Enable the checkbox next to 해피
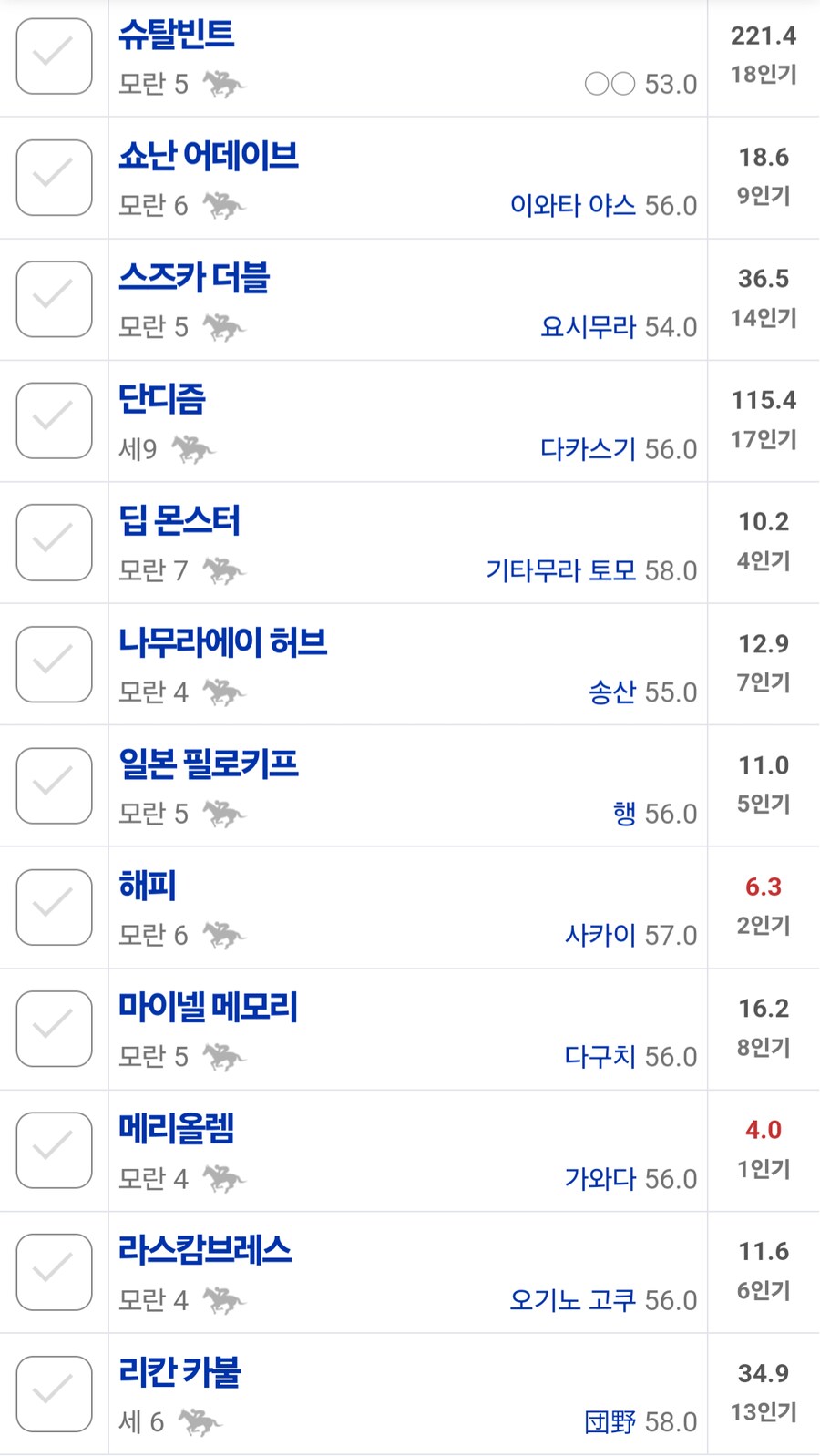 pos(53,907)
